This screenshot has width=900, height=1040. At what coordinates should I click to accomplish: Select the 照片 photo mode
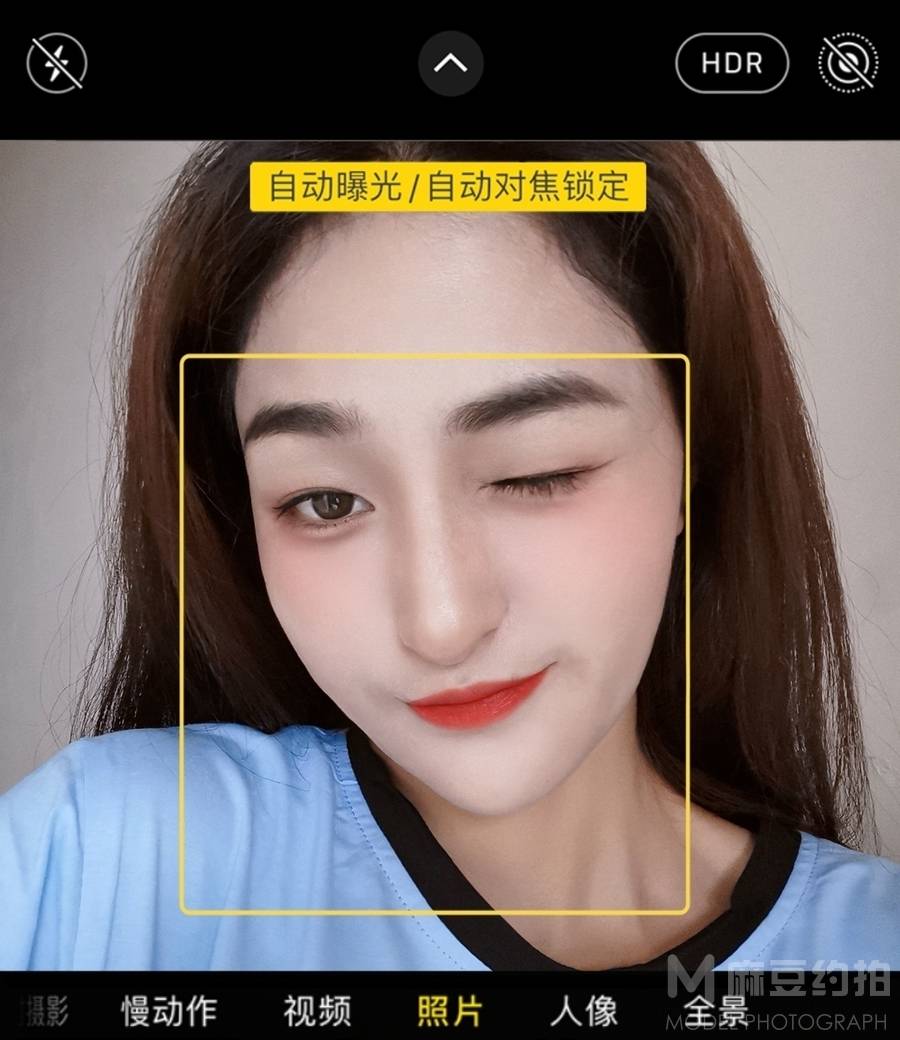[450, 1011]
